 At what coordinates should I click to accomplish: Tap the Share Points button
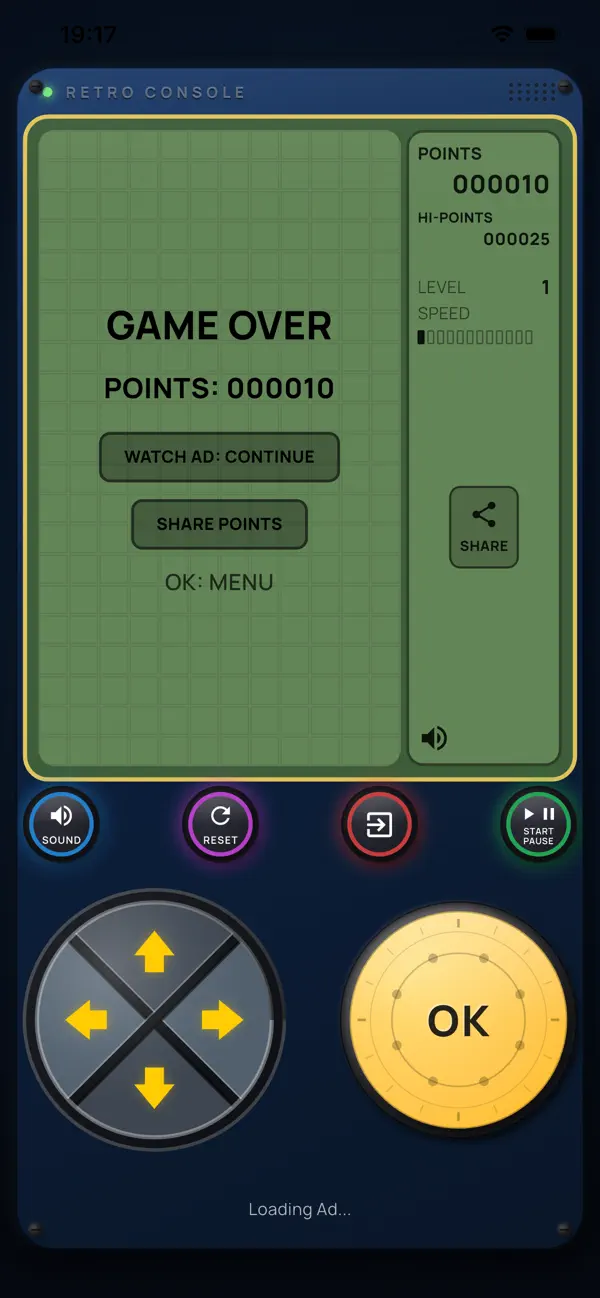coord(219,524)
